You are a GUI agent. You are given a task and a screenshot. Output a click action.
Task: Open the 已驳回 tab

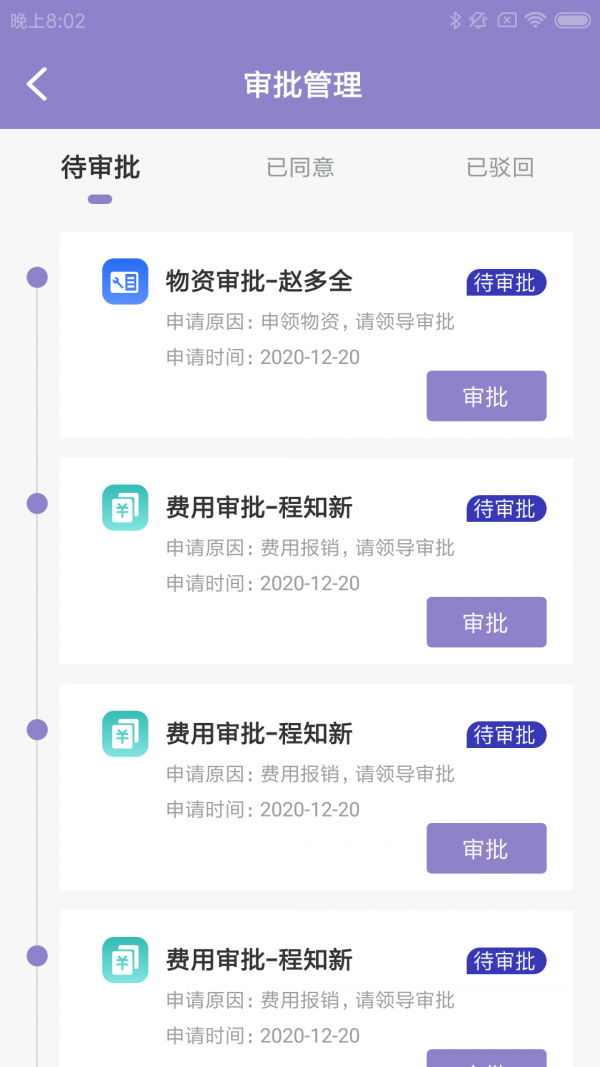(x=500, y=168)
